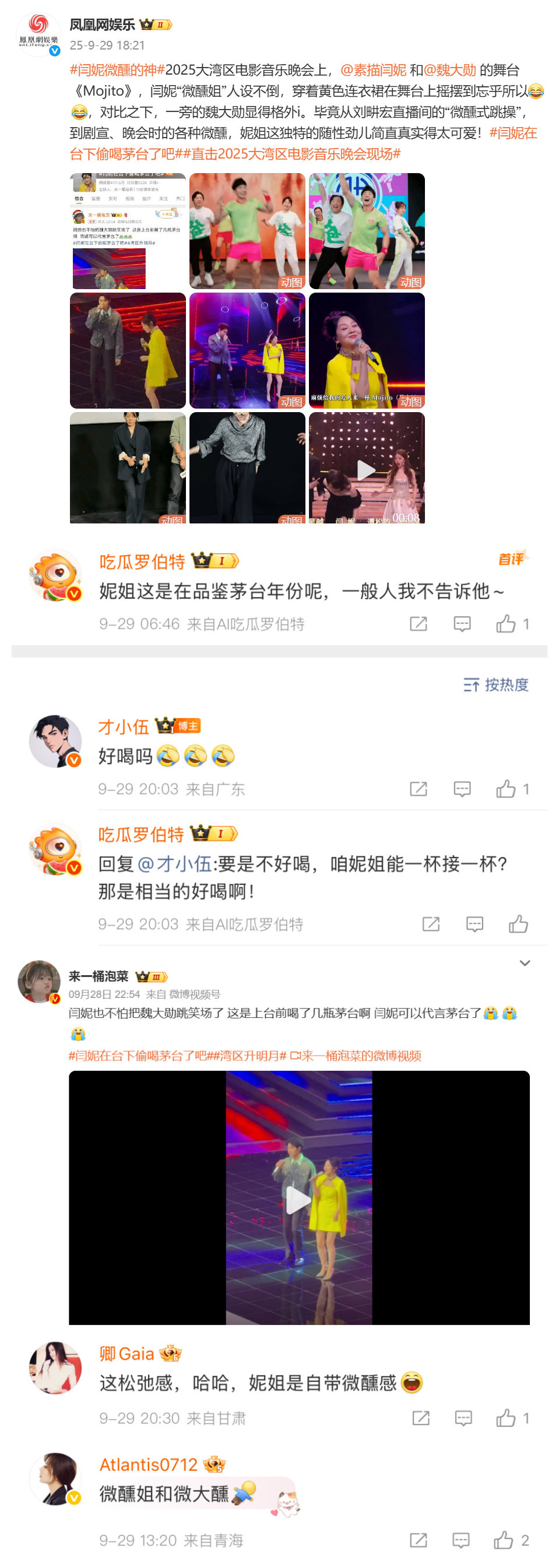This screenshot has width=559, height=1568.
Task: Play the 00:08 video tile in post
Action: (366, 469)
